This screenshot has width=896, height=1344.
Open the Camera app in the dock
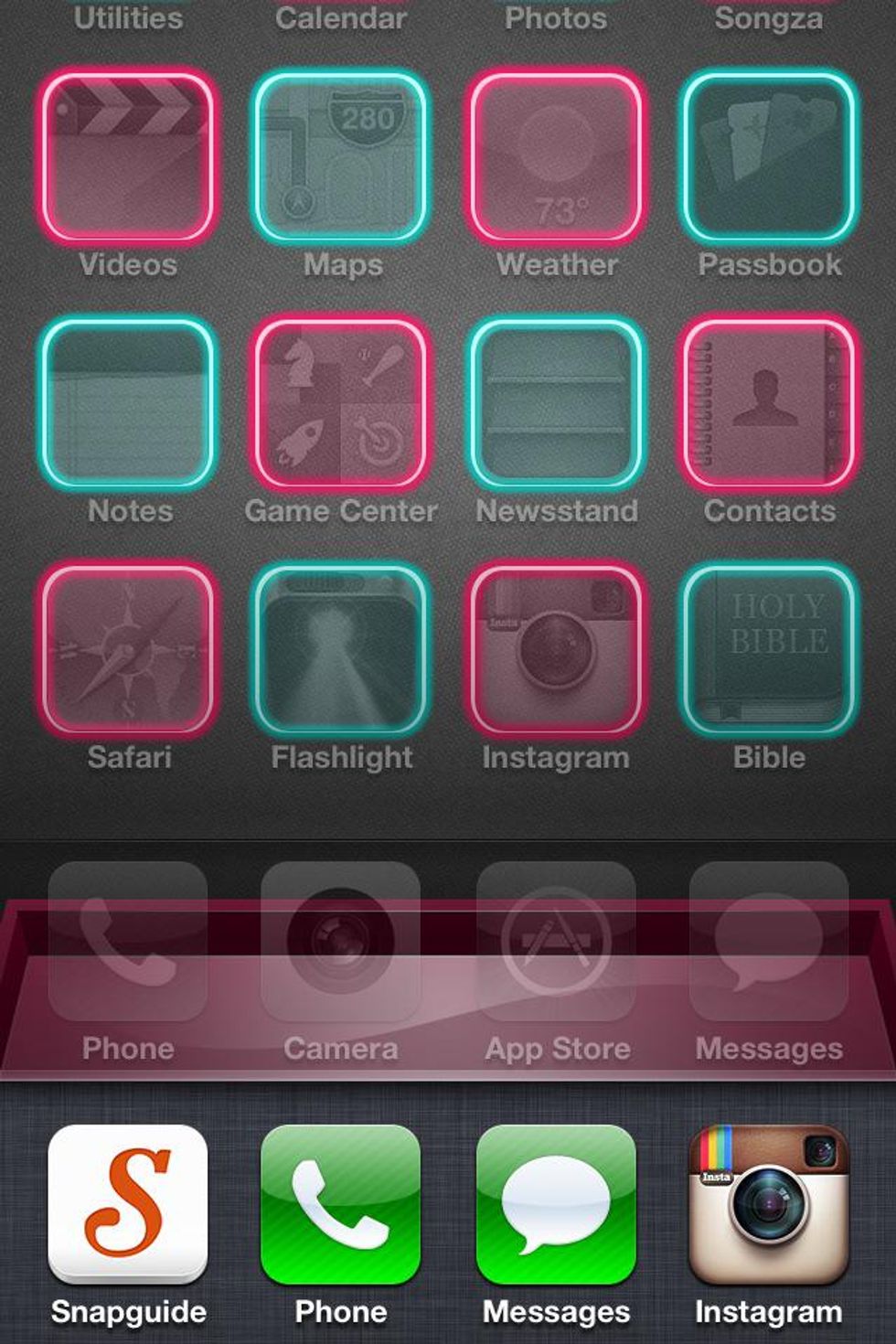coord(341,942)
